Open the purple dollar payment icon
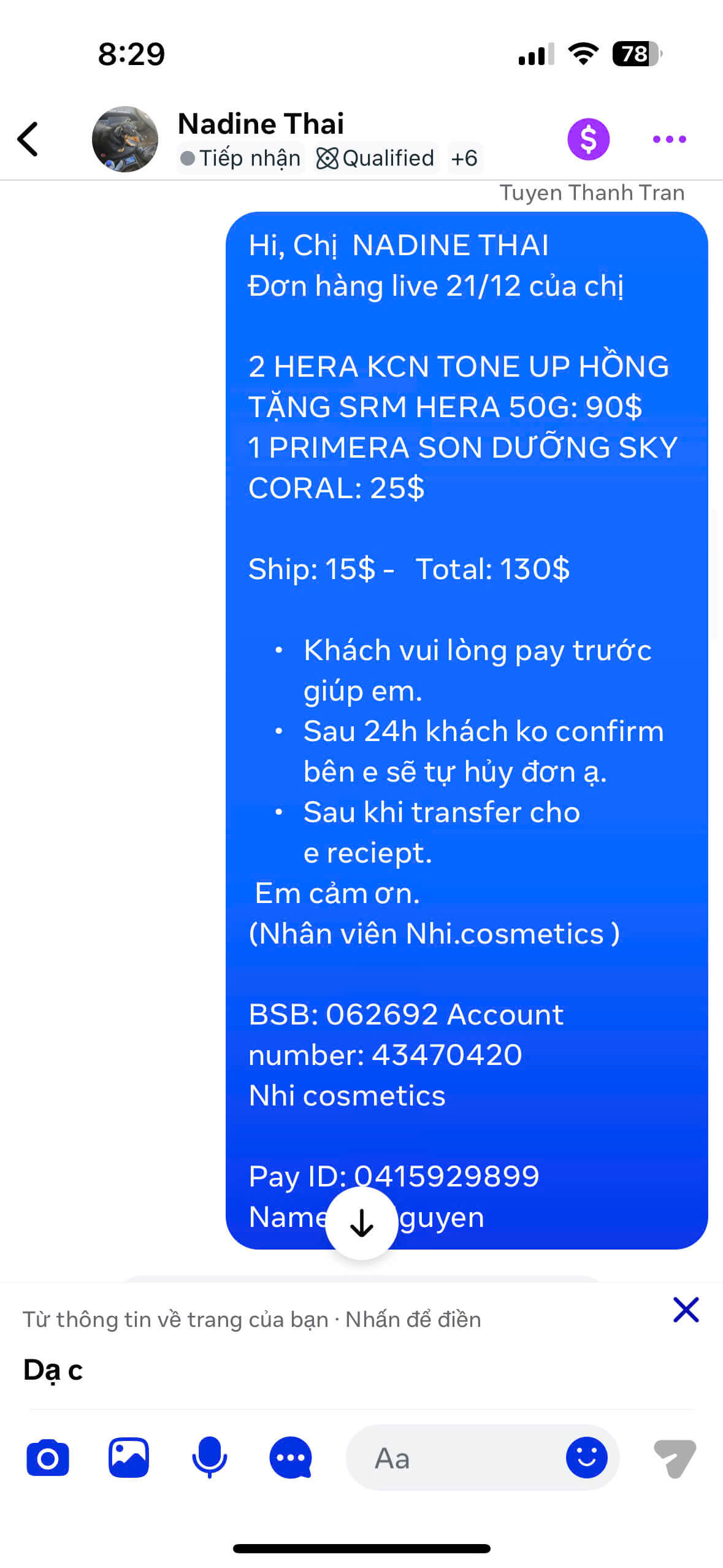Screen dimensions: 723x1568 point(588,139)
